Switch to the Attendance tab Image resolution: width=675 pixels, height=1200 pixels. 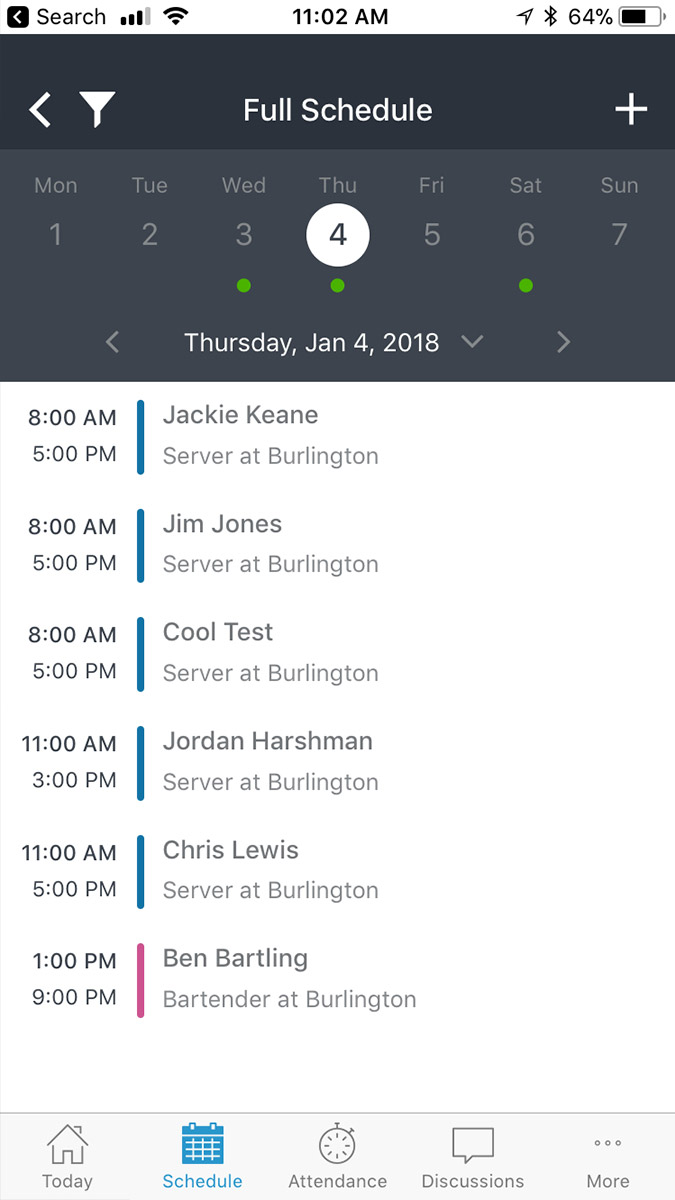pos(338,1156)
